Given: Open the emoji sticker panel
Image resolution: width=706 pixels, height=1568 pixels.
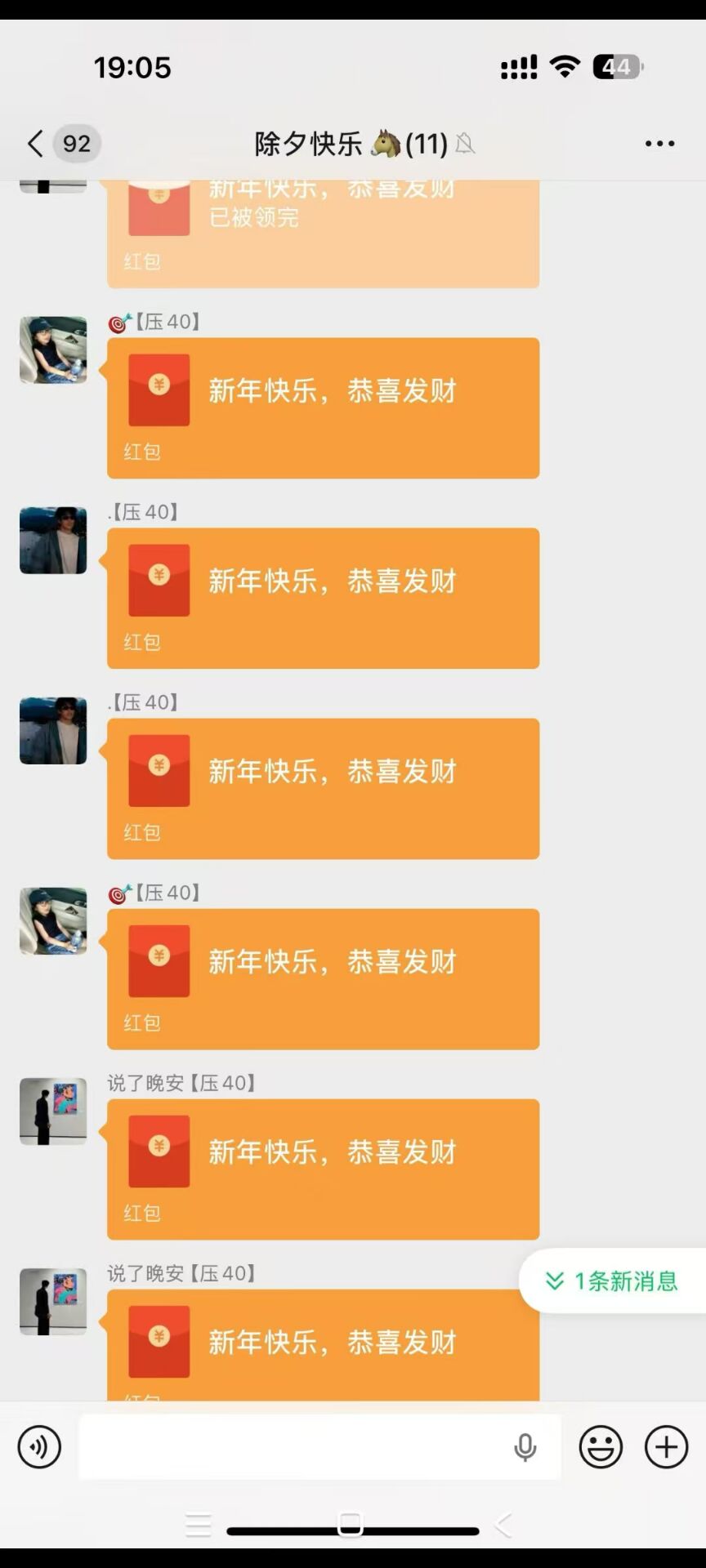Looking at the screenshot, I should [601, 1447].
